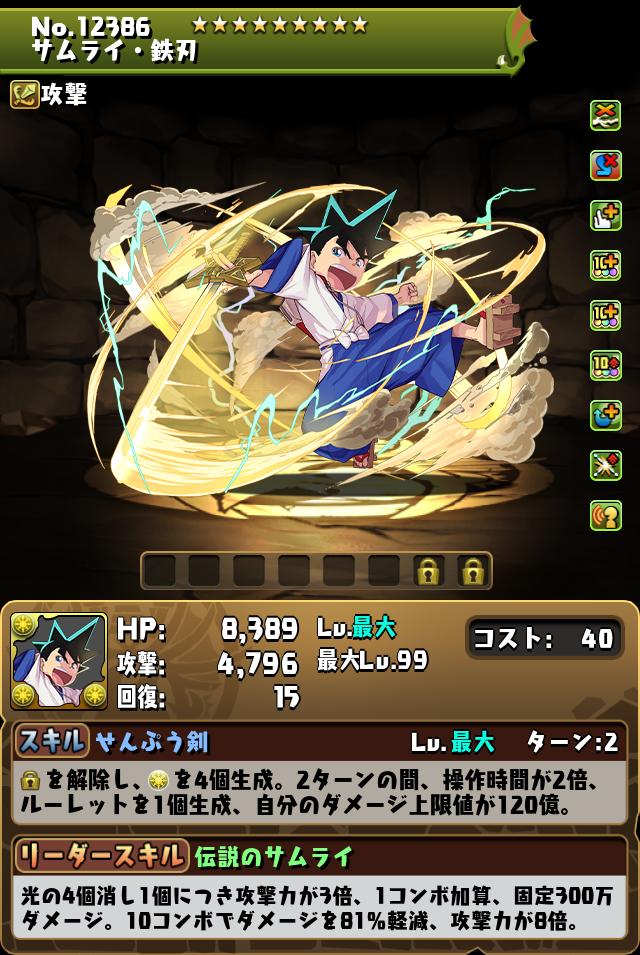Image resolution: width=640 pixels, height=955 pixels.
Task: Tap the bind resistance awakening icon
Action: point(605,166)
